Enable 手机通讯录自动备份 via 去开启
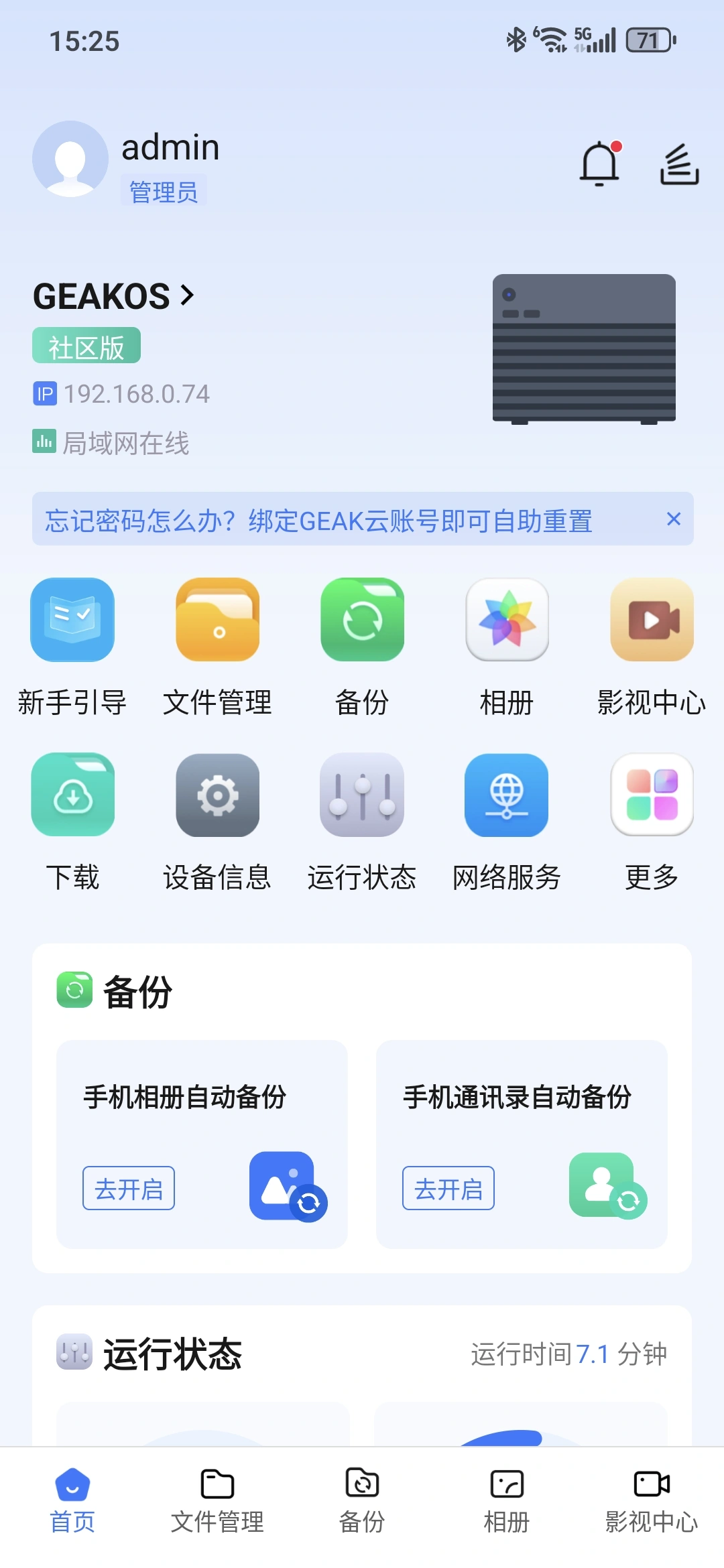 [448, 1188]
